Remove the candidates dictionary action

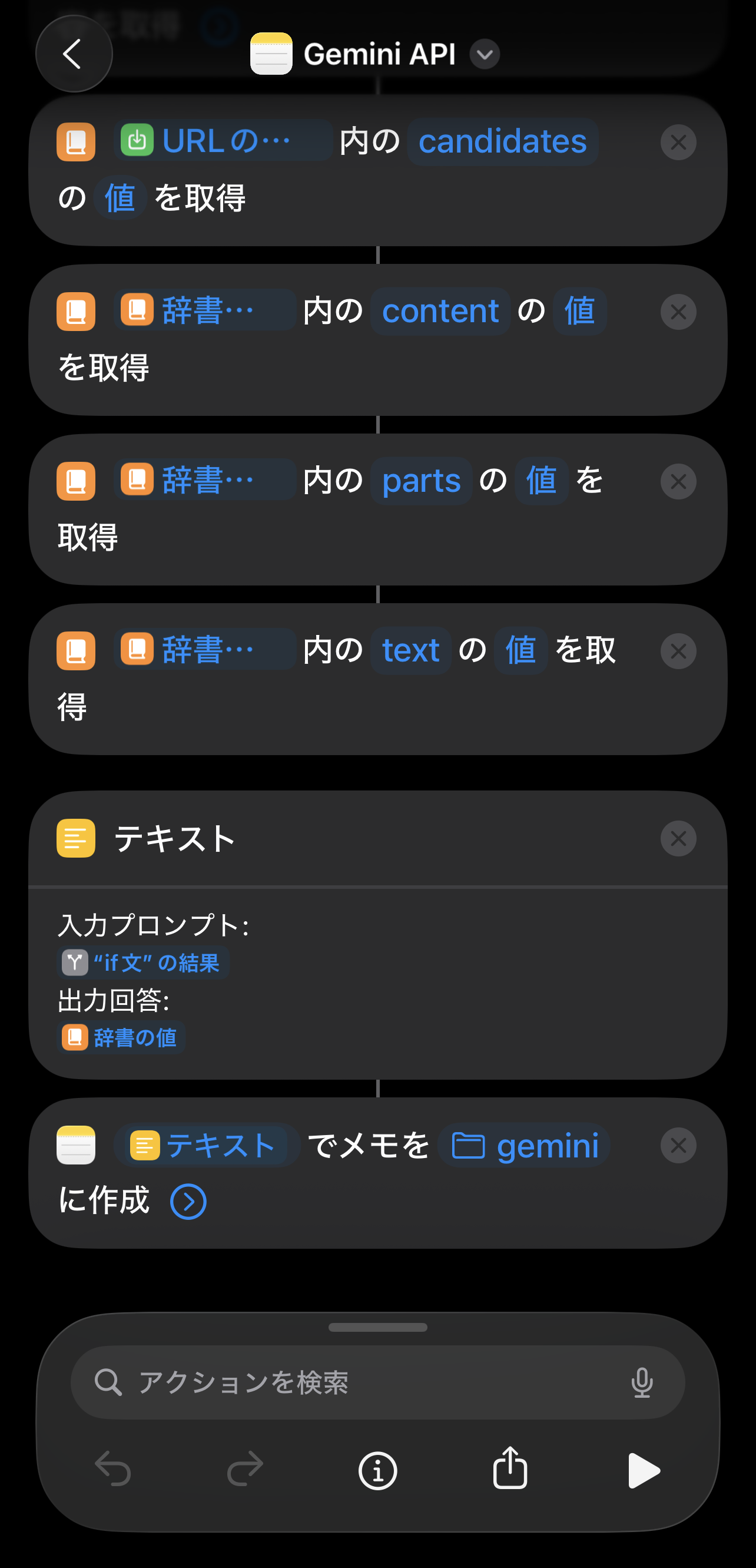678,143
